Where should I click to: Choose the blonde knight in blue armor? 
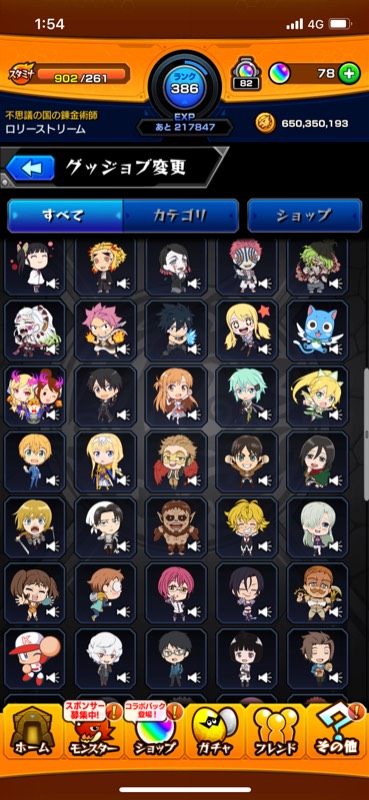(105, 462)
